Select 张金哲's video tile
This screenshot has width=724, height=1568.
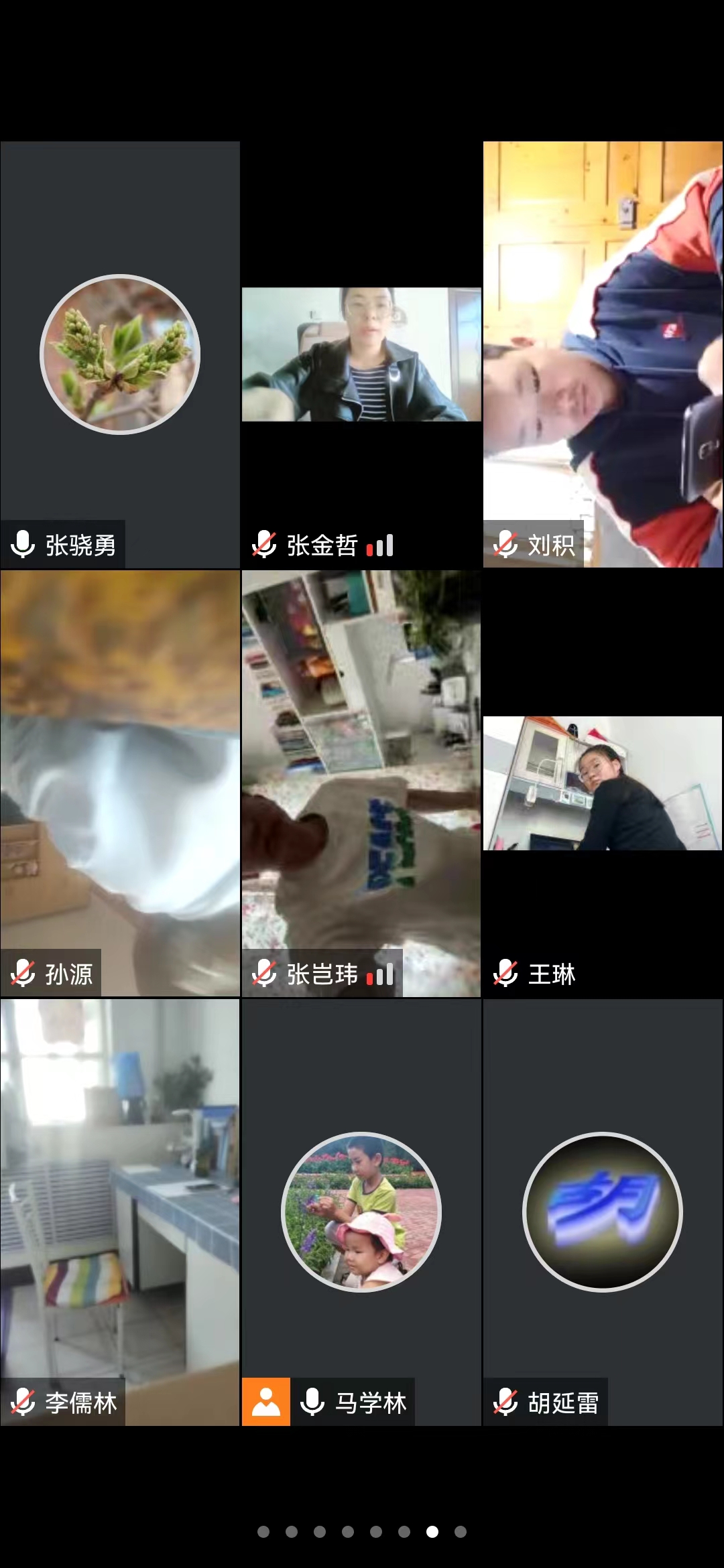361,354
